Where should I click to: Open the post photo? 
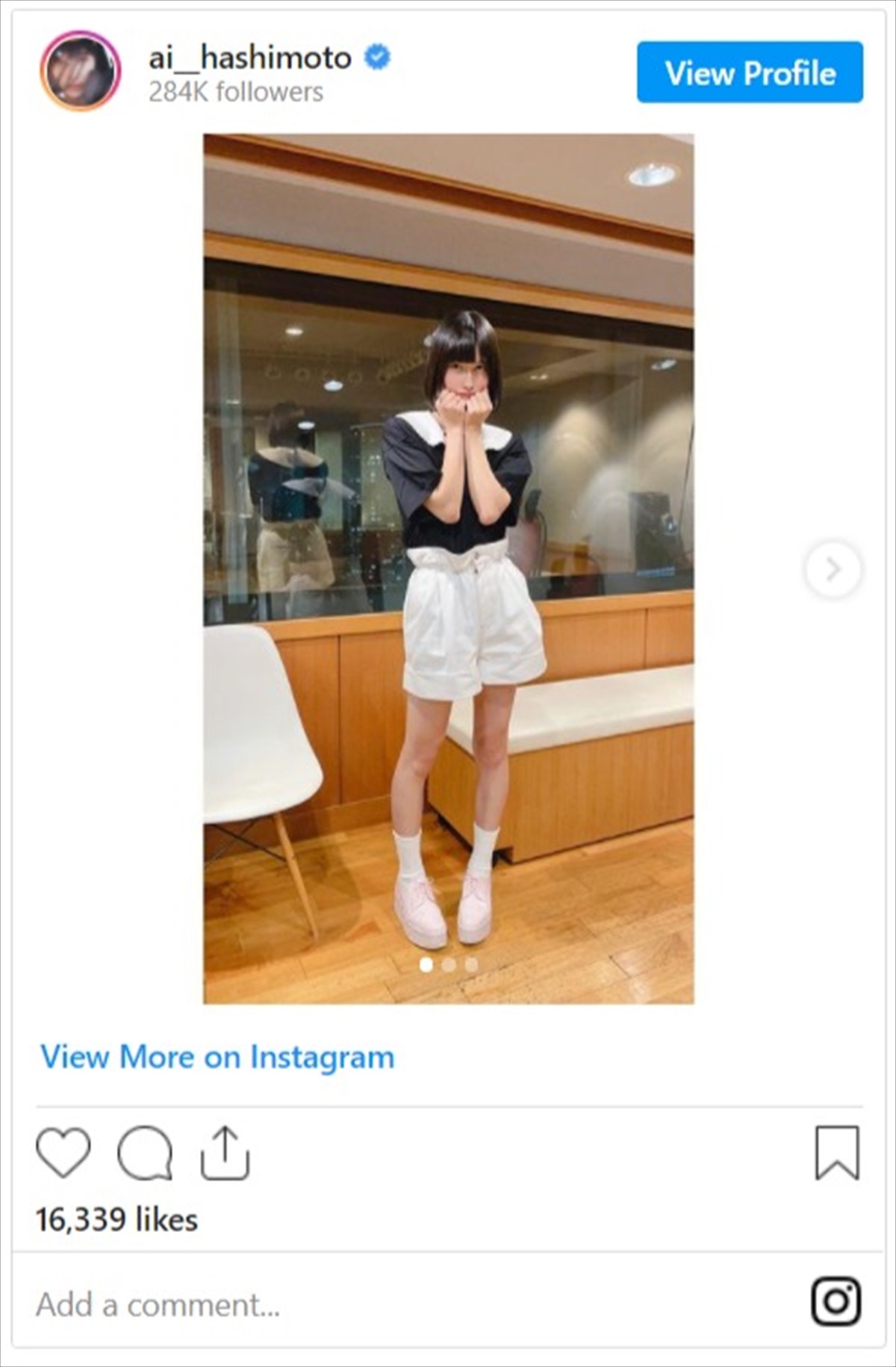(448, 568)
